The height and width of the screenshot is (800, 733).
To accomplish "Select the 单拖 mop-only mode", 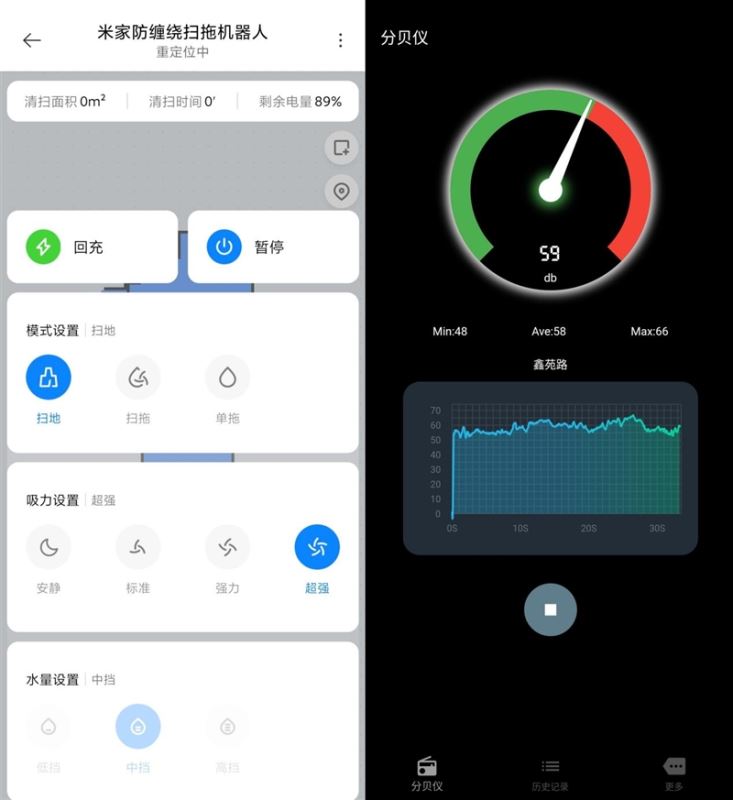I will (x=227, y=378).
